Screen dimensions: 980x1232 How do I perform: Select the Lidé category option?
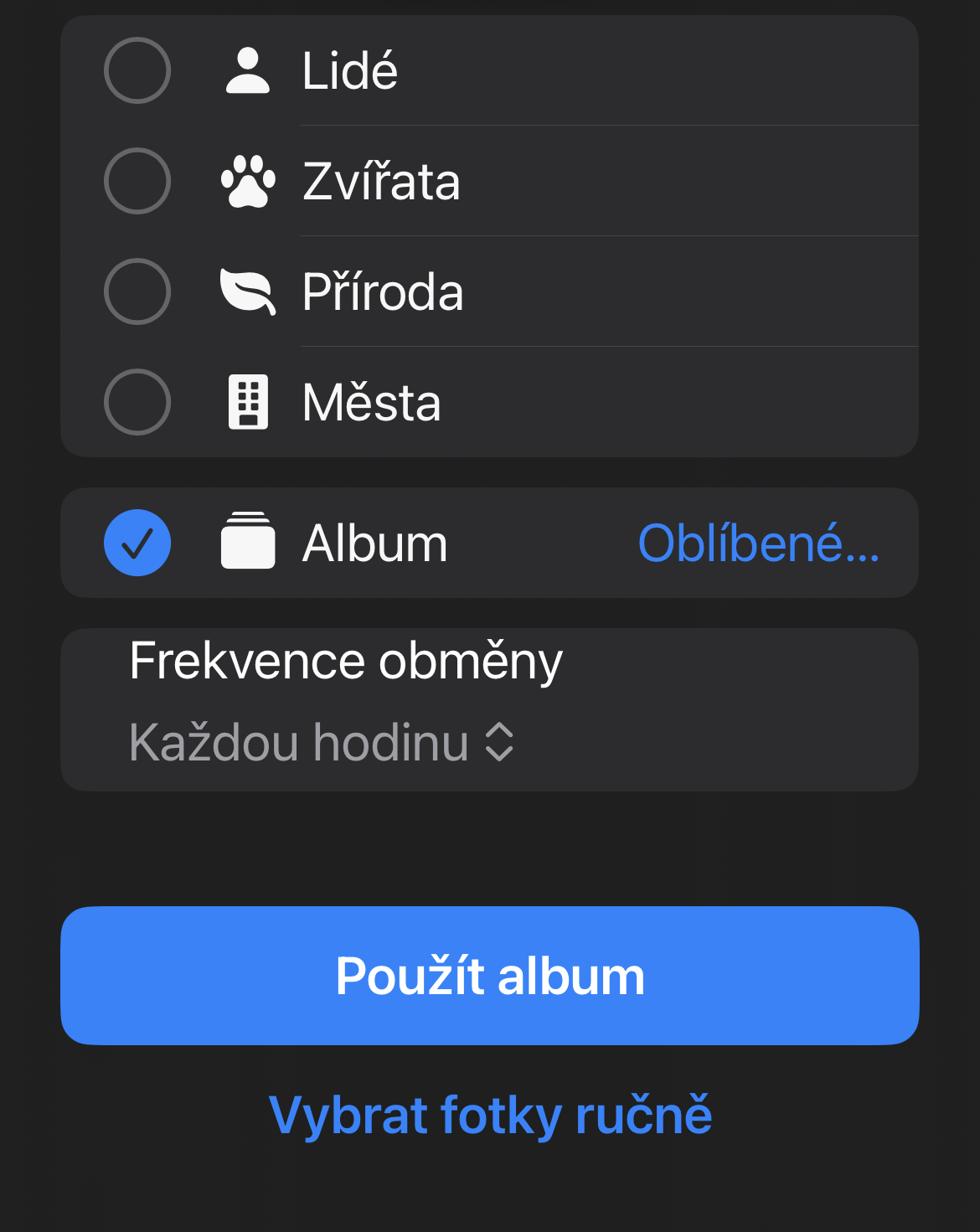(137, 70)
